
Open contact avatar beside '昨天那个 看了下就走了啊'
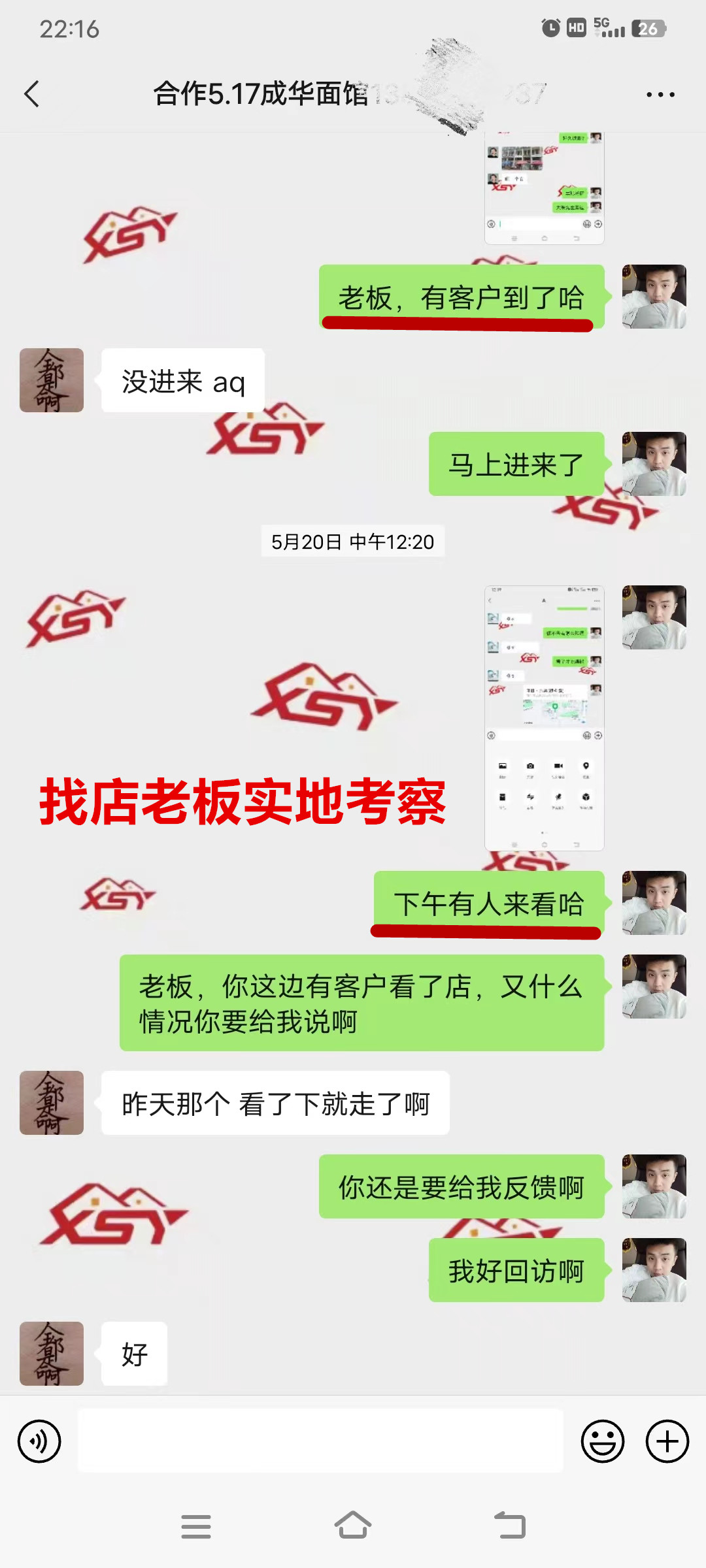point(52,1103)
